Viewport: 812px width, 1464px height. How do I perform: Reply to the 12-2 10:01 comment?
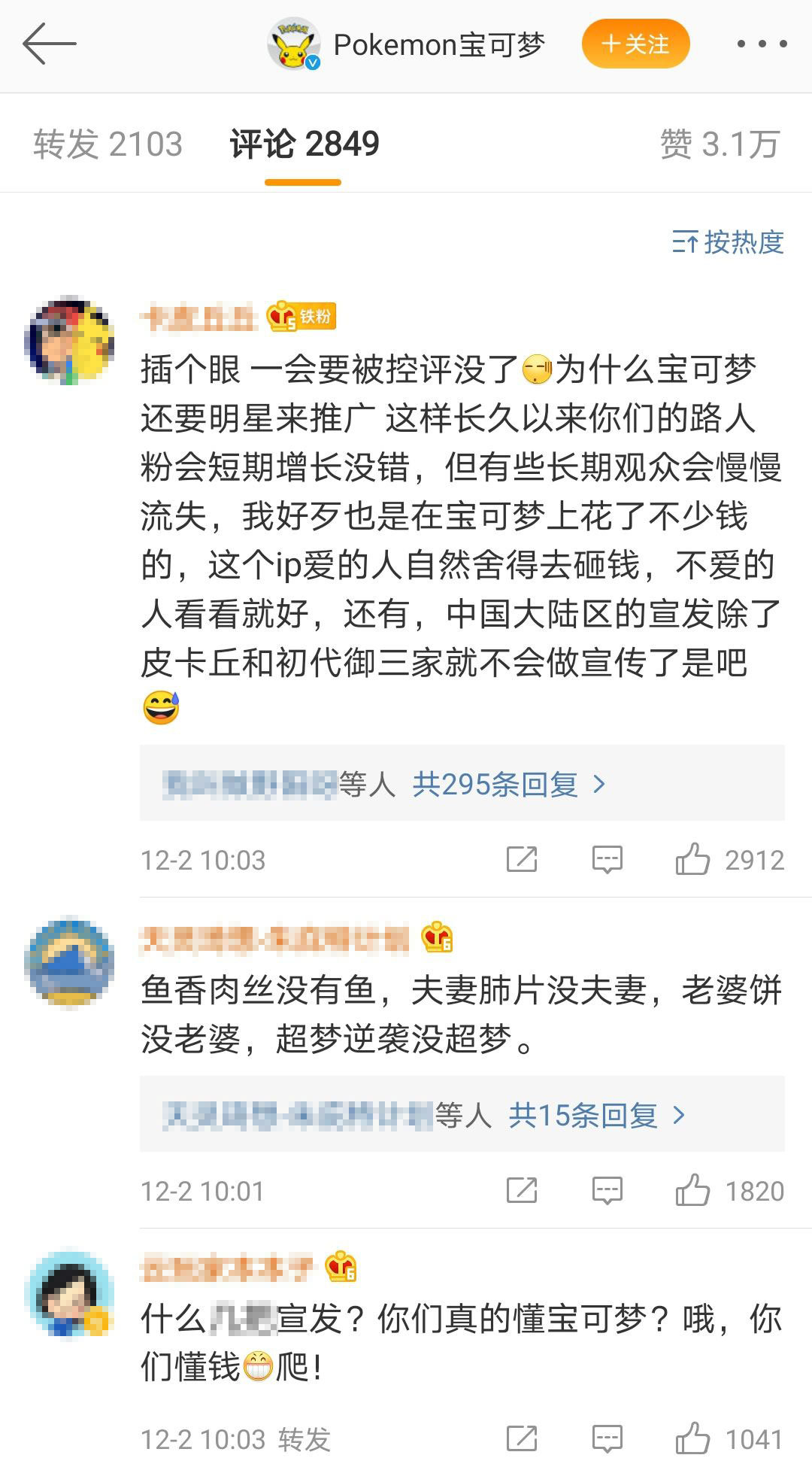point(607,1190)
